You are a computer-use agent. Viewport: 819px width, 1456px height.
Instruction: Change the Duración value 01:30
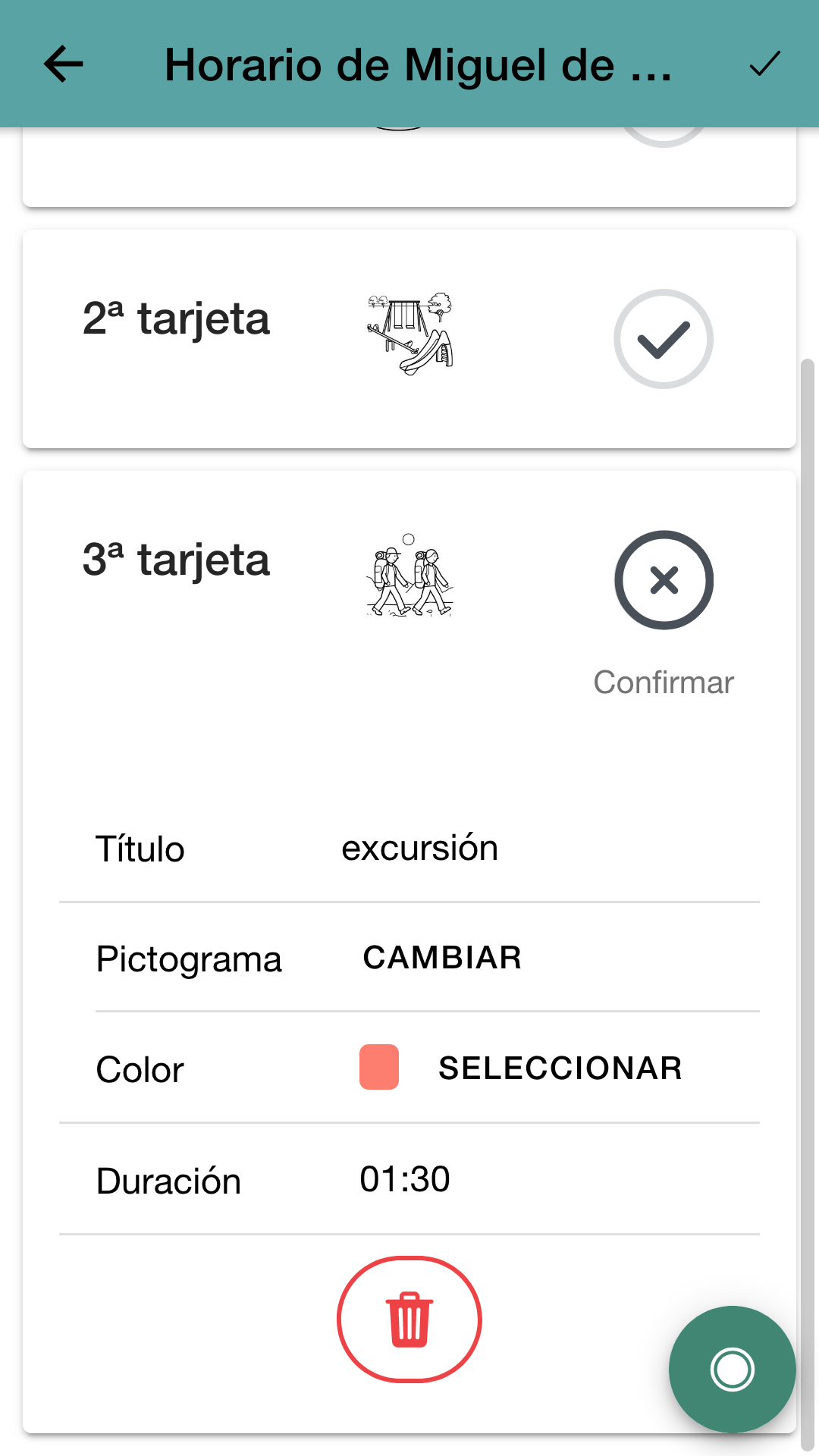405,1180
